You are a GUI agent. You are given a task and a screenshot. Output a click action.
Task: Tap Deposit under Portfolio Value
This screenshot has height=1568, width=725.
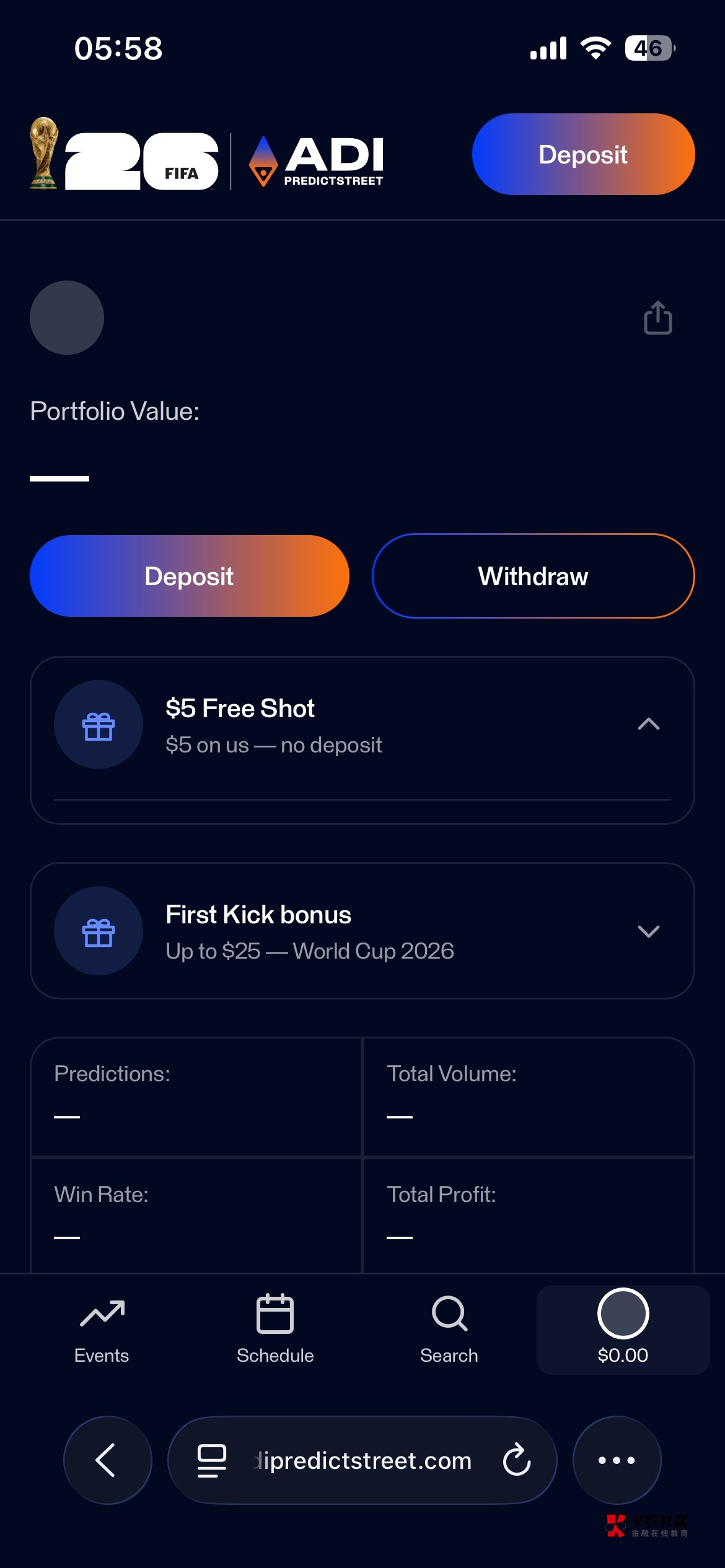190,576
